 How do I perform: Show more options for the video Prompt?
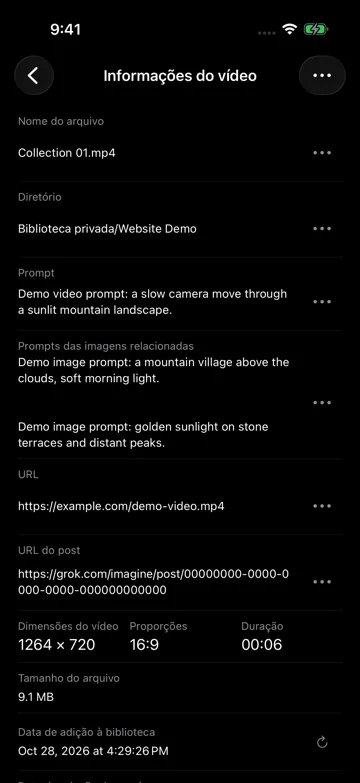[322, 302]
